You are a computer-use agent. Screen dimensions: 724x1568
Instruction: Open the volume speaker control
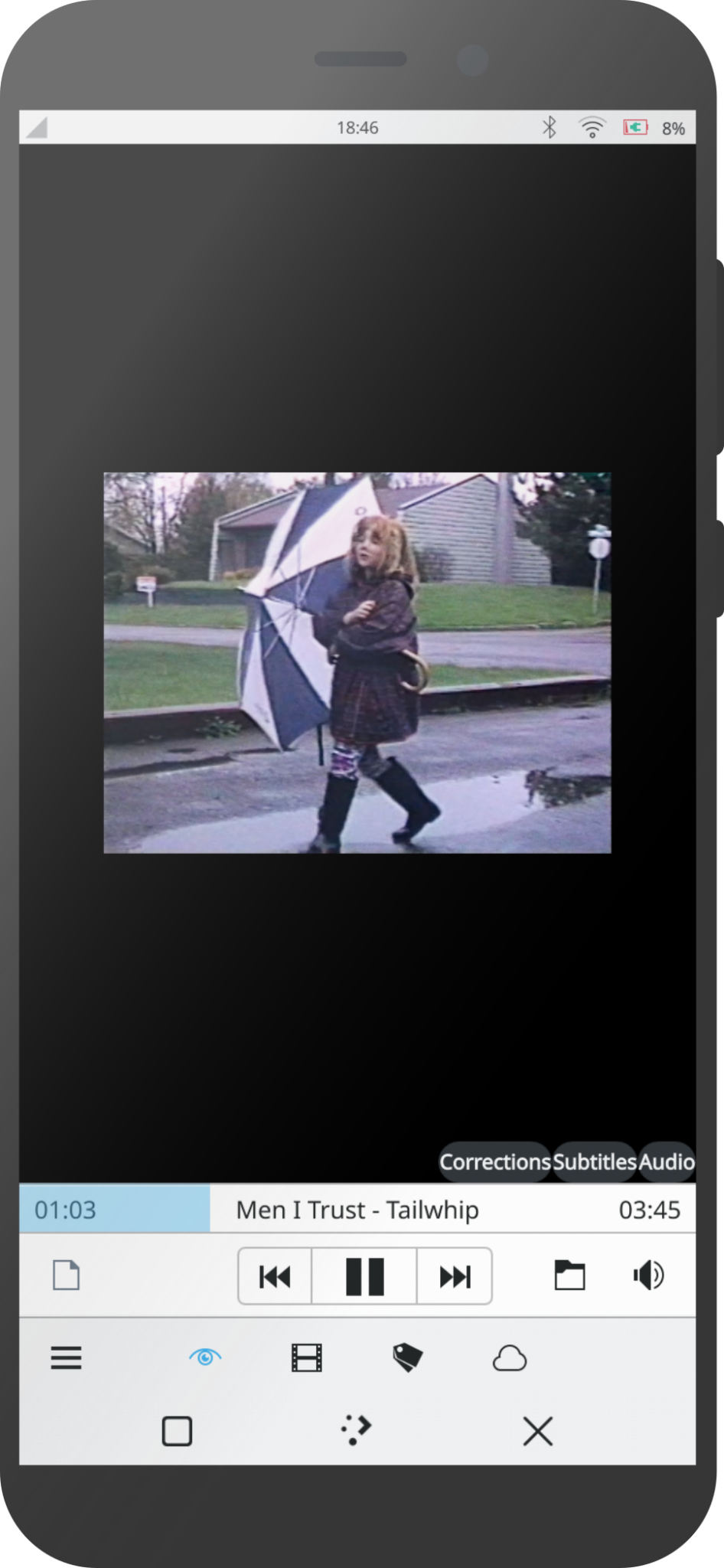648,1276
